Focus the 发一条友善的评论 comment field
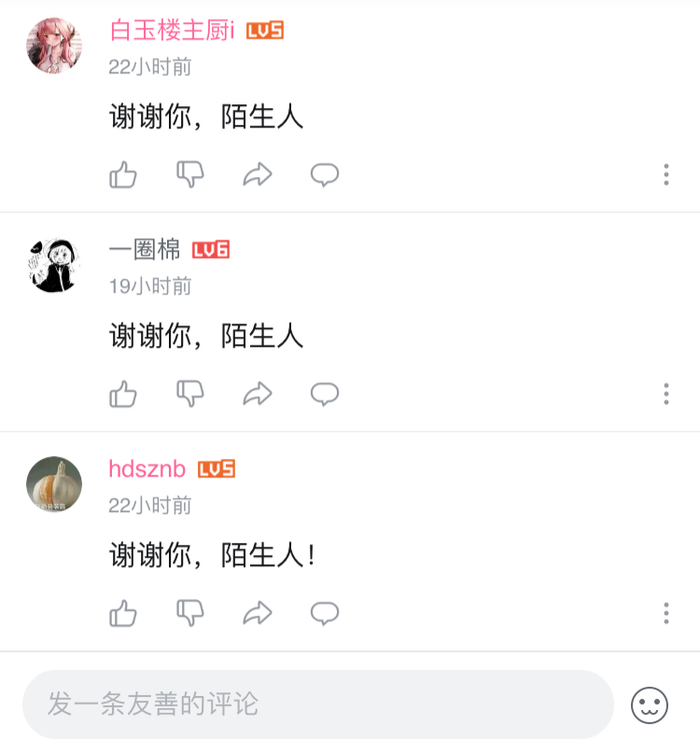700x749 pixels. [x=318, y=704]
